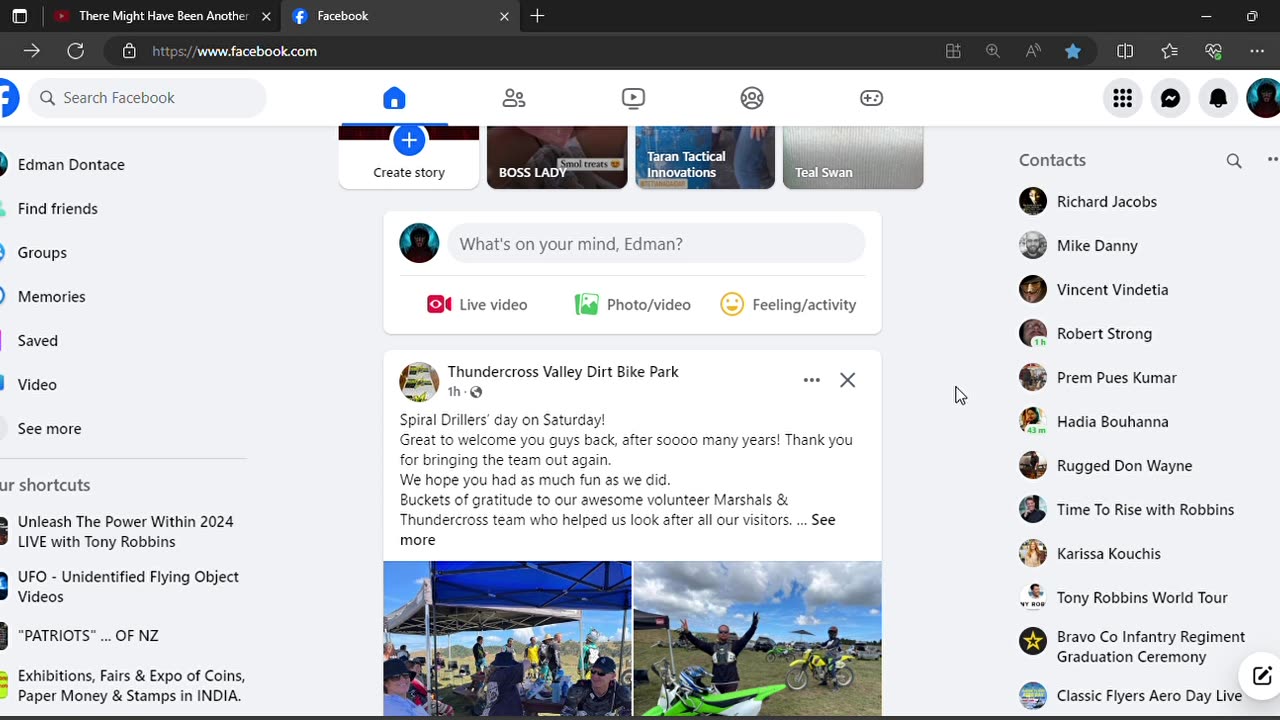The image size is (1280, 720).
Task: Tap the What's on your mind field
Action: (655, 244)
